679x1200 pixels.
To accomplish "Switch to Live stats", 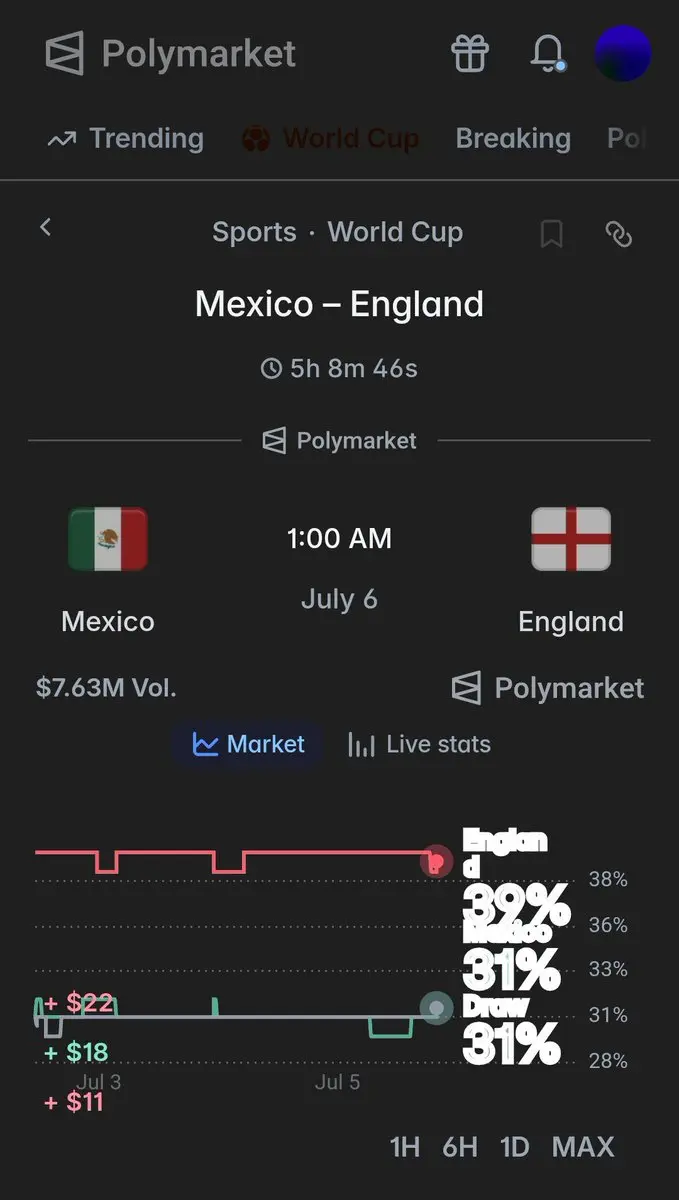I will [x=419, y=744].
